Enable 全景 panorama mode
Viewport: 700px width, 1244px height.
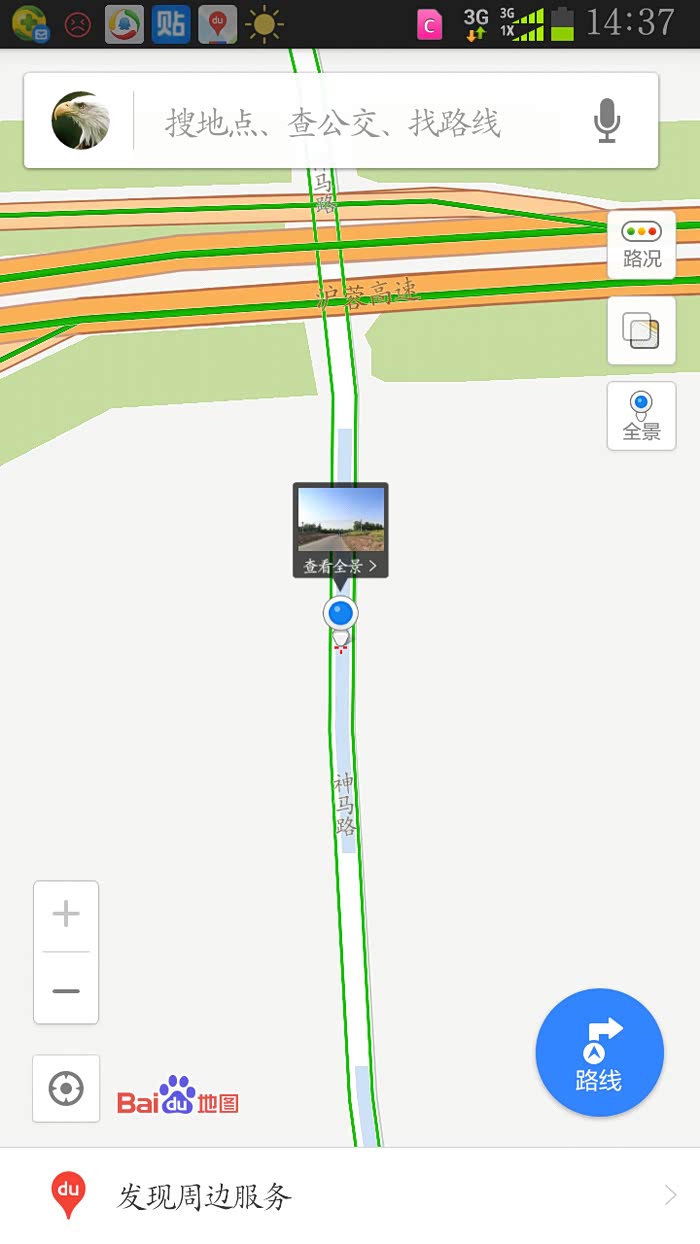tap(641, 416)
